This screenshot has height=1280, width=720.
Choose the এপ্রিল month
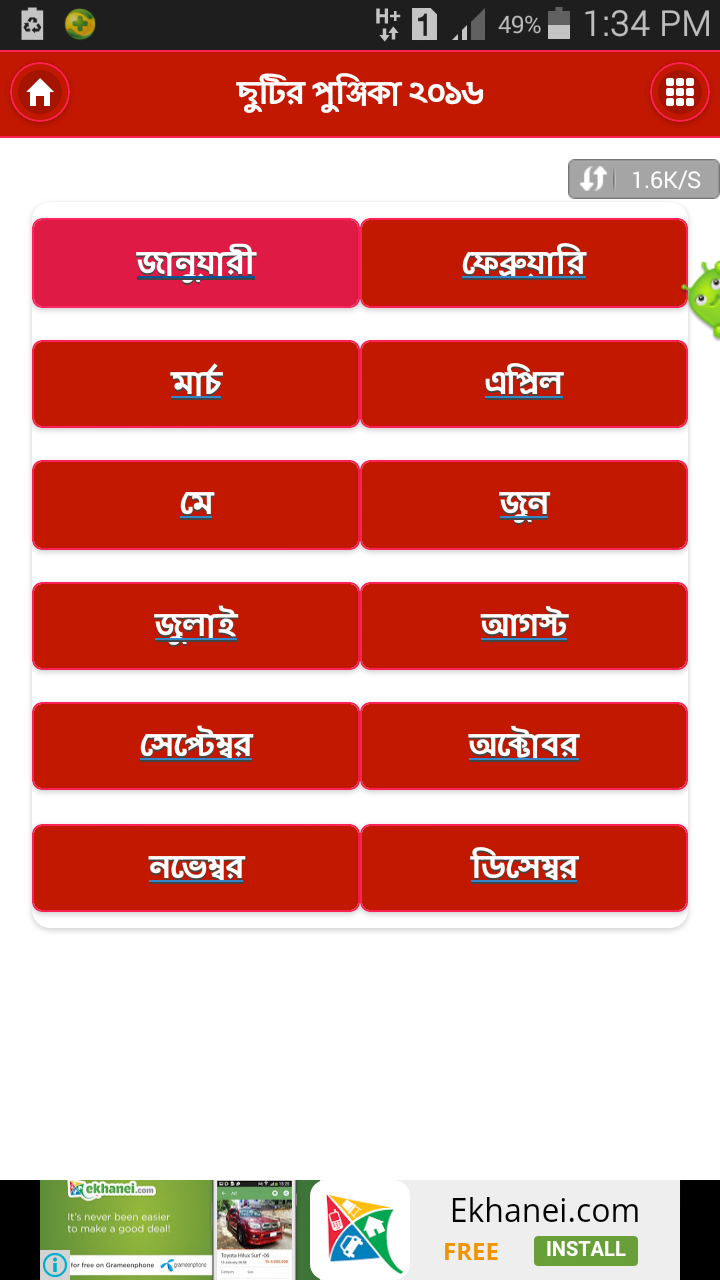click(524, 384)
